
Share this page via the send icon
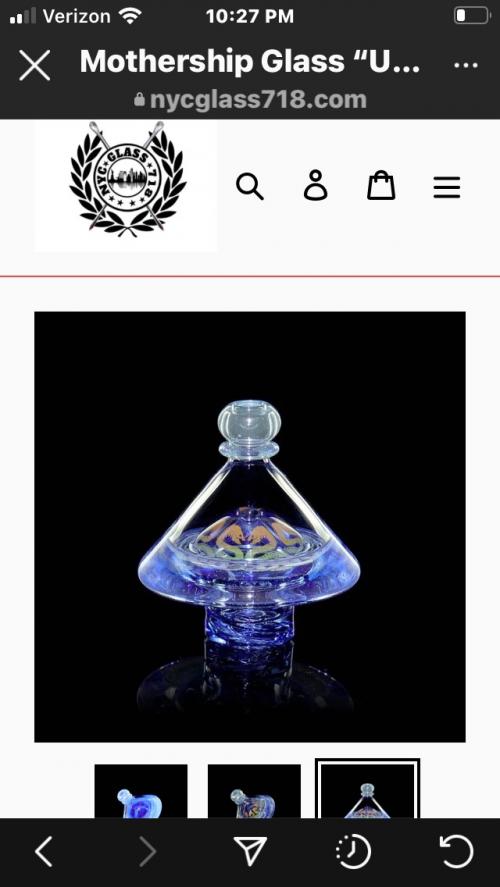pos(250,851)
